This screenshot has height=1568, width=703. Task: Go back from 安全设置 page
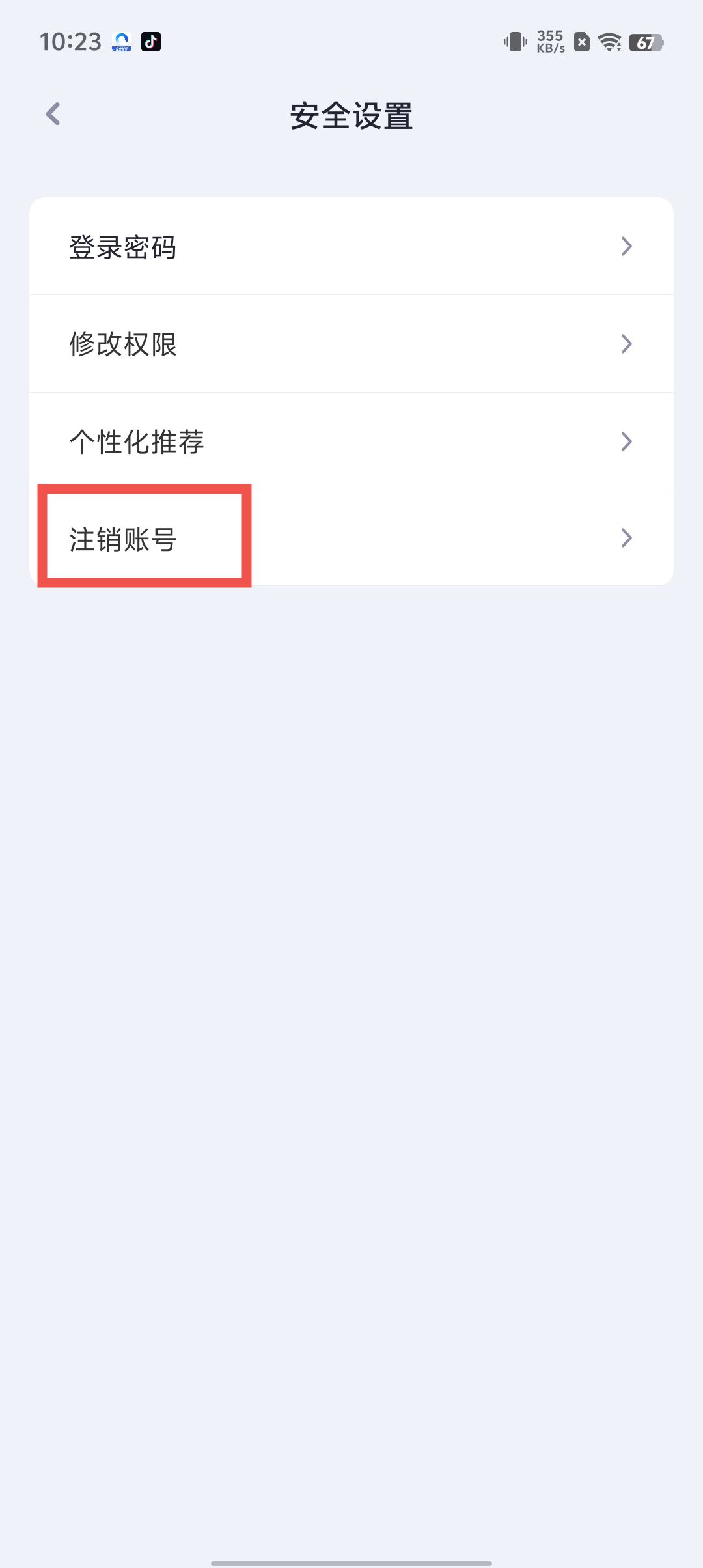pos(53,115)
